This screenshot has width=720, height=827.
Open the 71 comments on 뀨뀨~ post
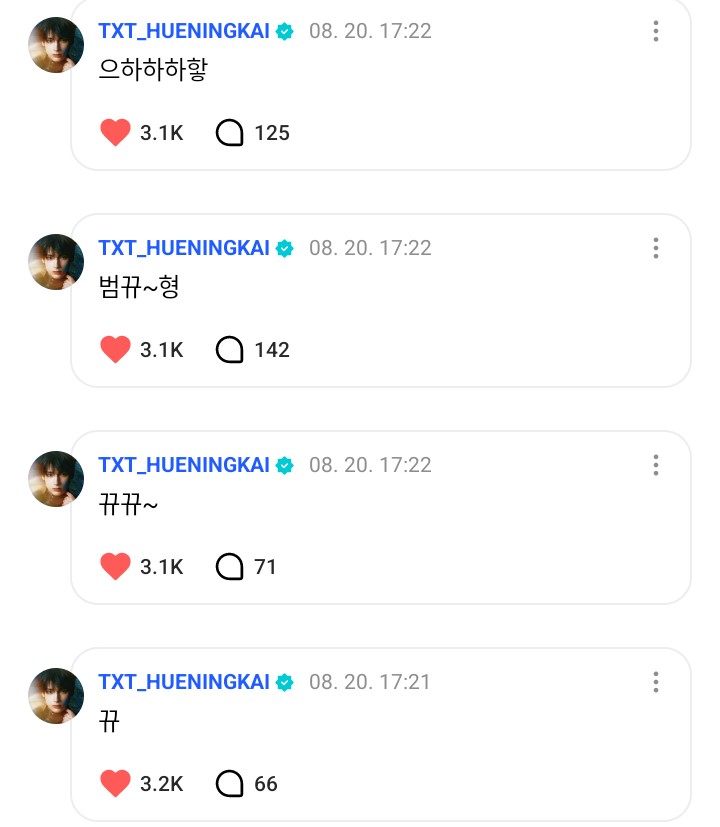tap(230, 567)
